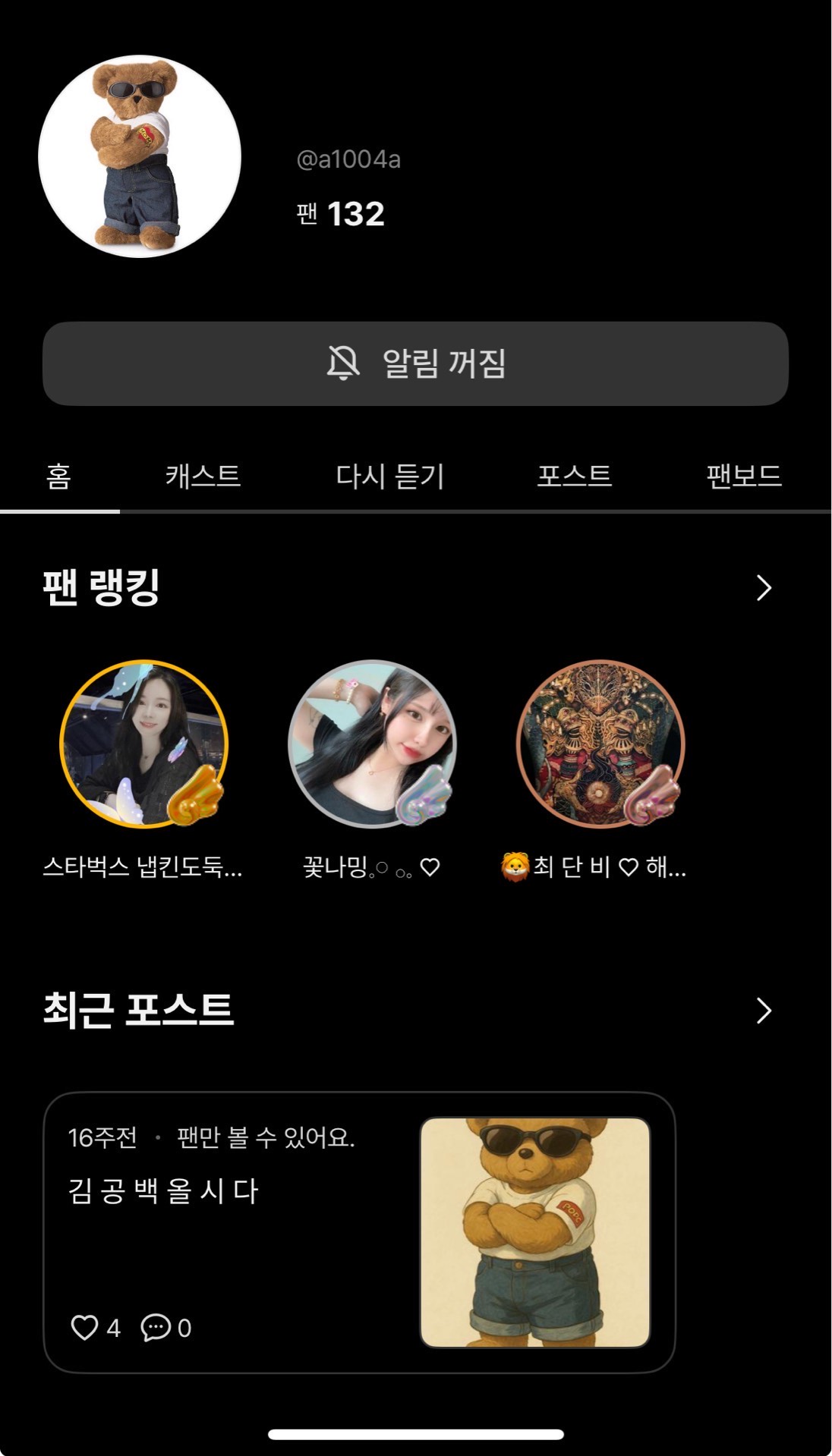Switch to the 캐스트 tab
Screen dimensions: 832x1456
pyautogui.click(x=203, y=476)
